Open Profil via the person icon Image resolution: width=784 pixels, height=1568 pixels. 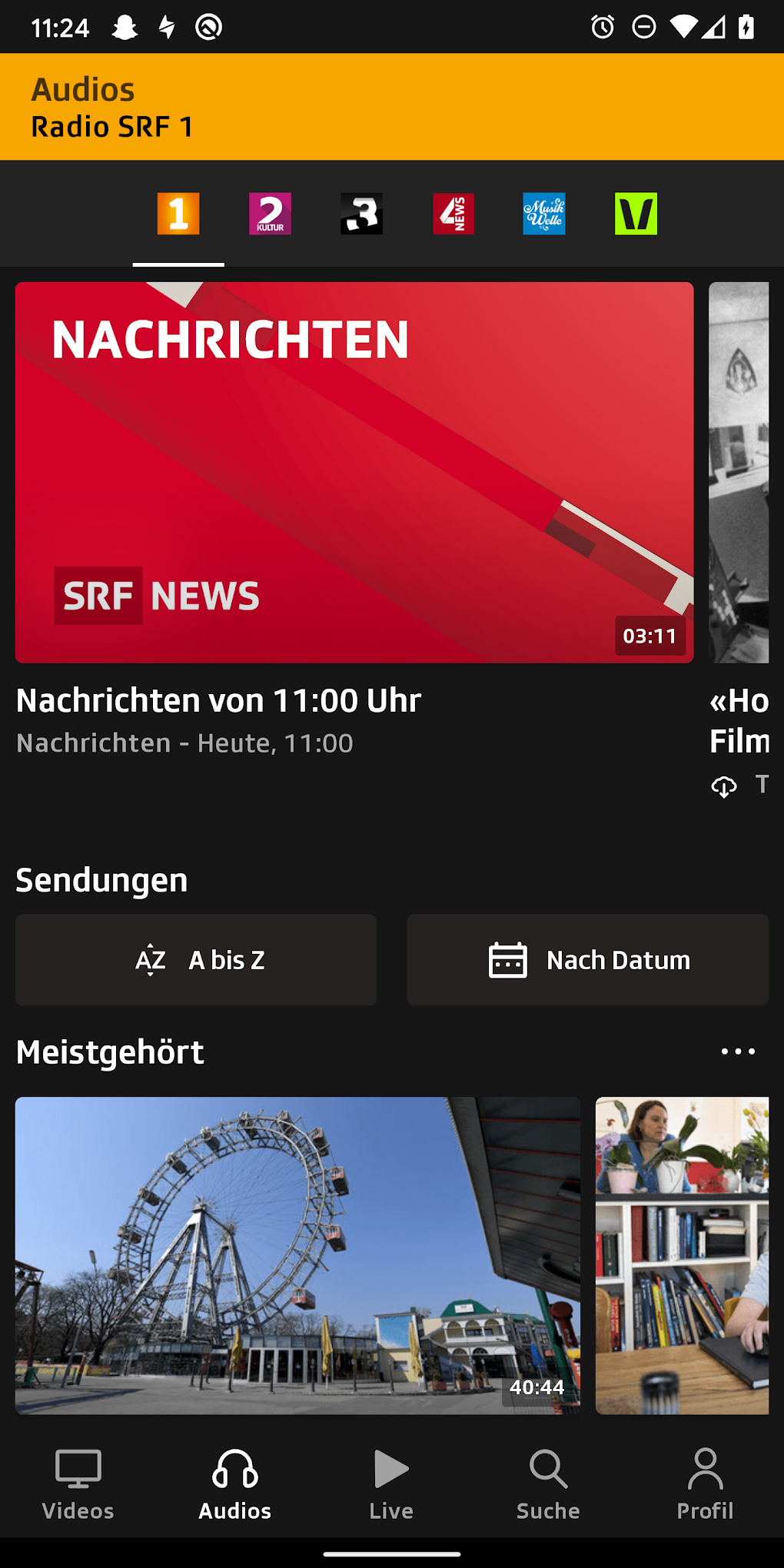click(703, 1468)
